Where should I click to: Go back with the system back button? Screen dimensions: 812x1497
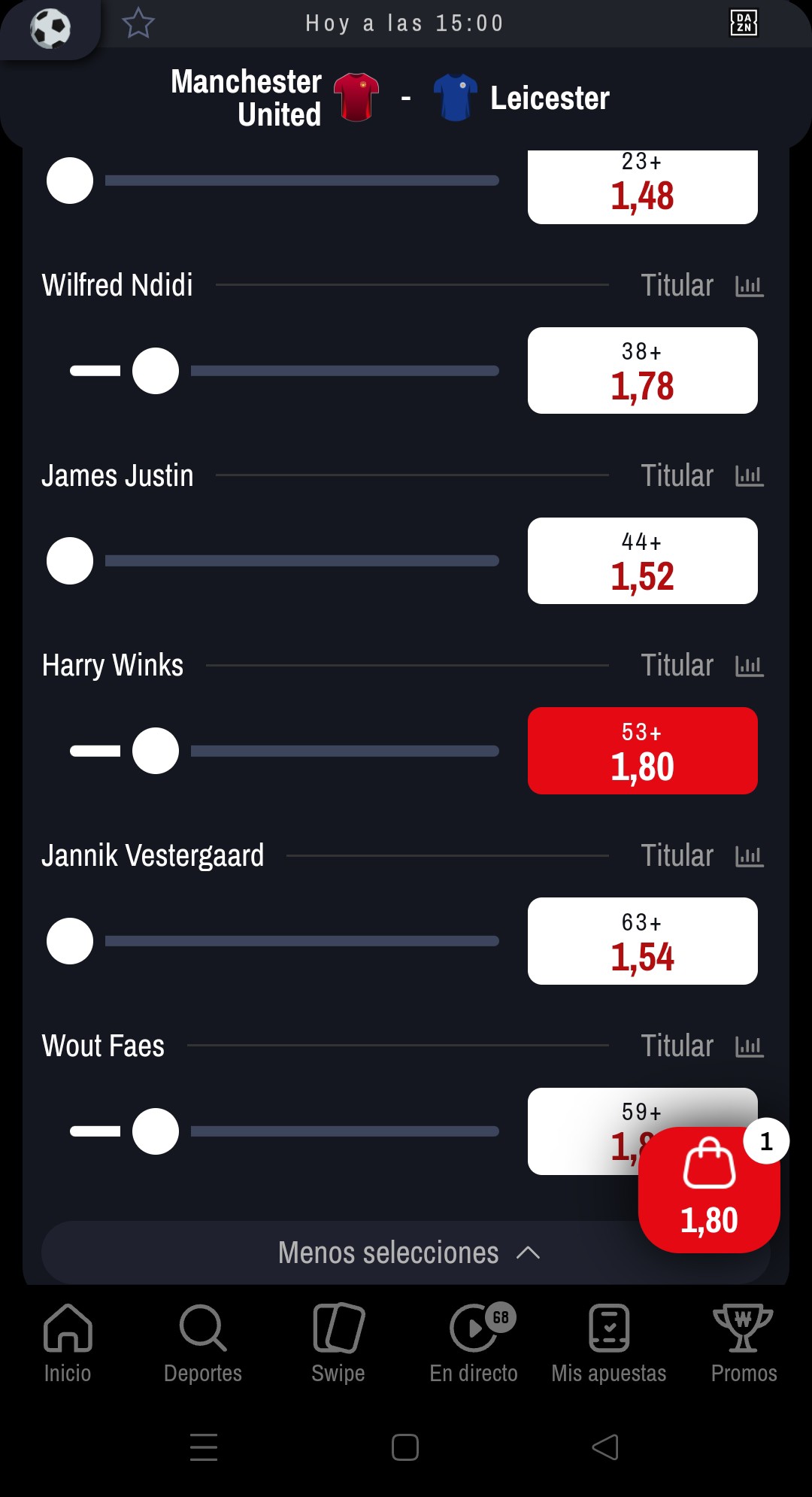click(606, 1447)
